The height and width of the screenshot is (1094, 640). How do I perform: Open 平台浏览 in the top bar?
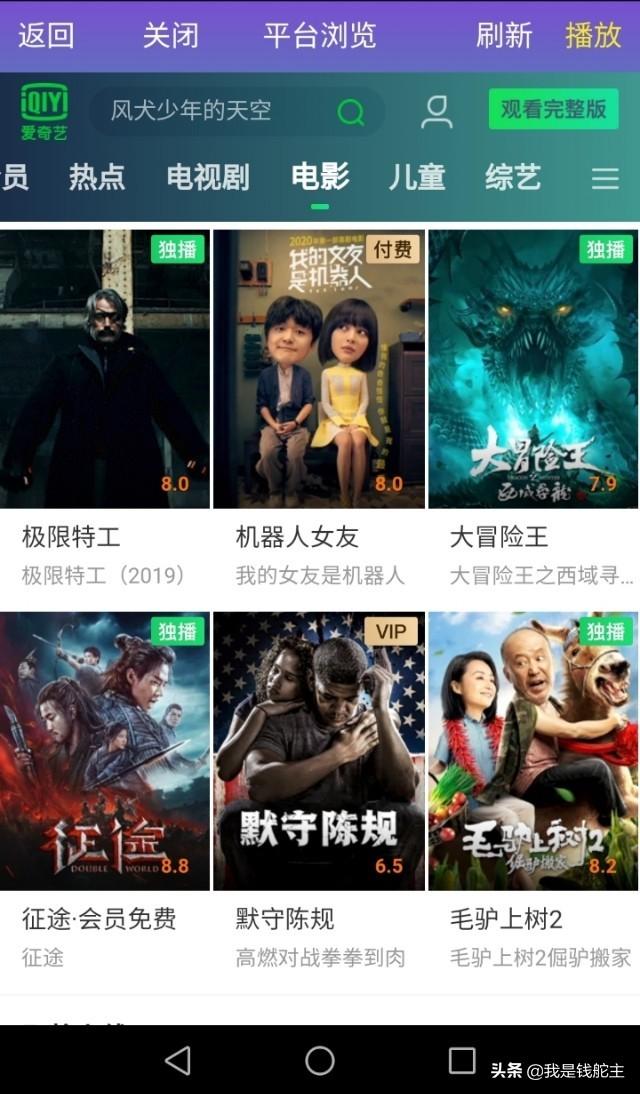(320, 35)
